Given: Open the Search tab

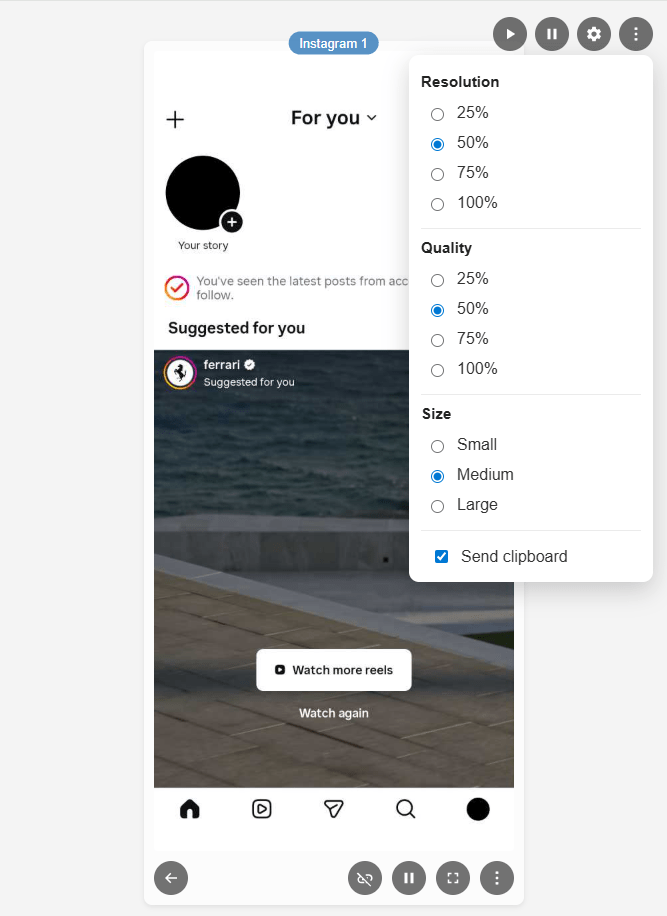Looking at the screenshot, I should pos(406,809).
